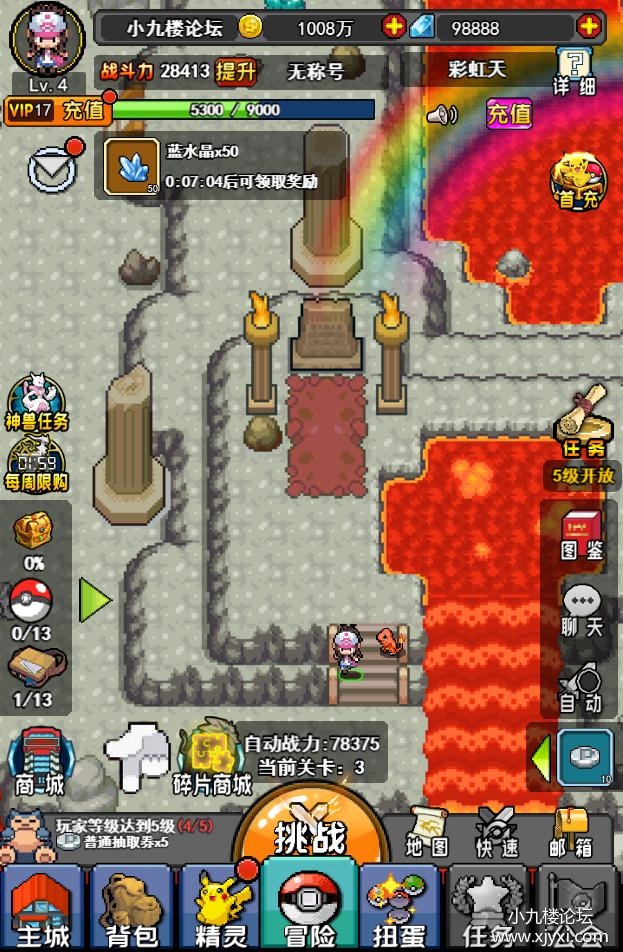The image size is (623, 952).
Task: Open the 邮箱 mailbox
Action: [570, 832]
